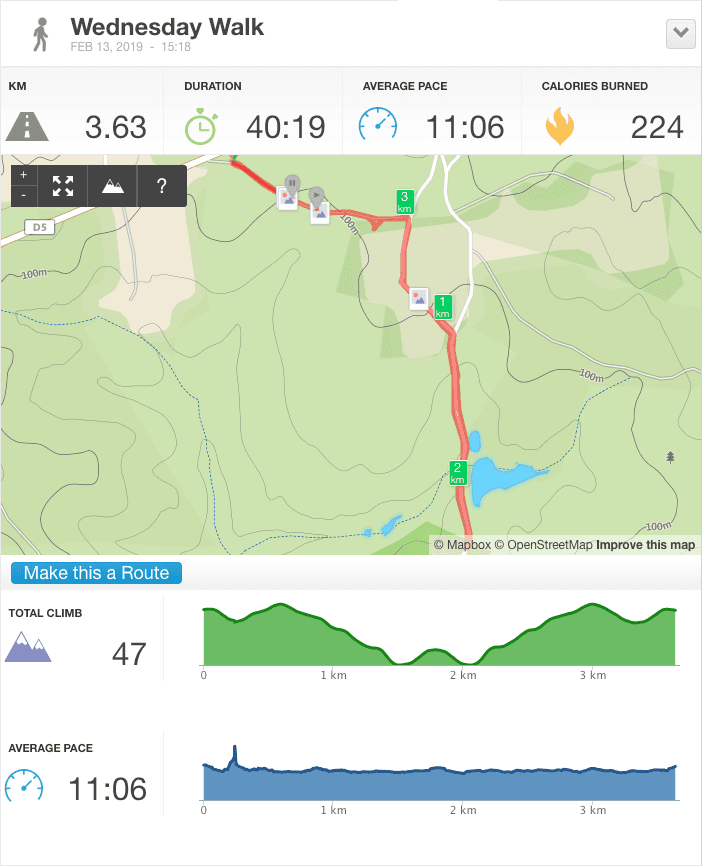Expand the workout options dropdown arrow
The width and height of the screenshot is (702, 866).
pyautogui.click(x=680, y=33)
